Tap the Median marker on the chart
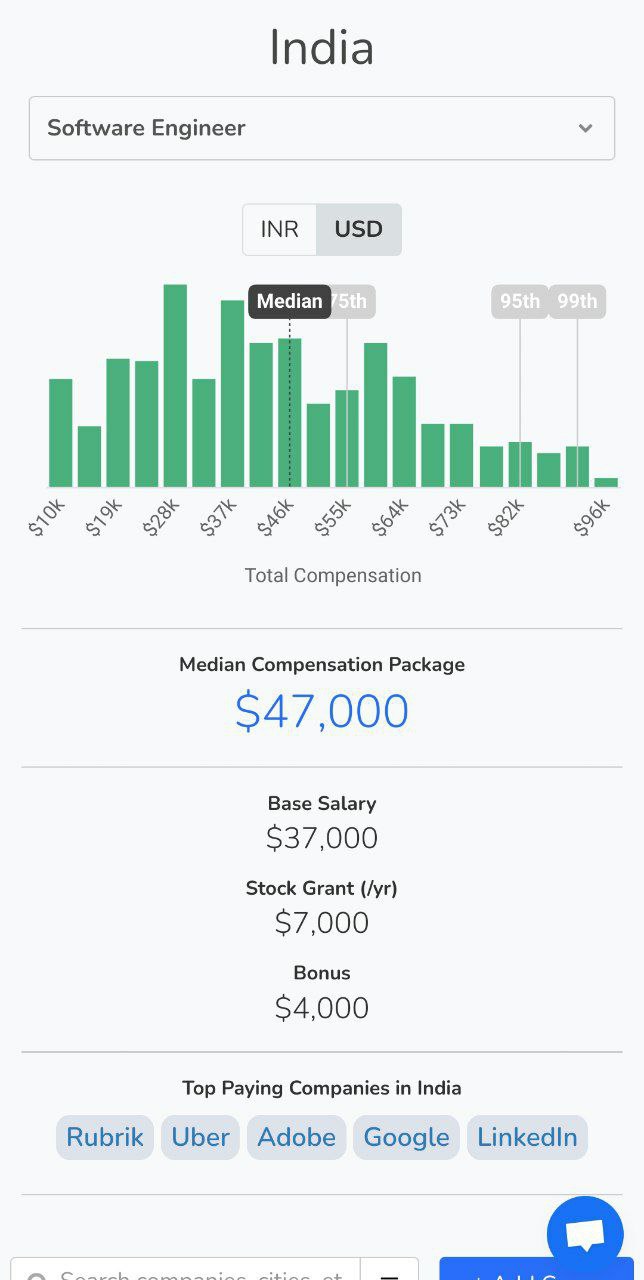The height and width of the screenshot is (1280, 644). click(x=290, y=301)
